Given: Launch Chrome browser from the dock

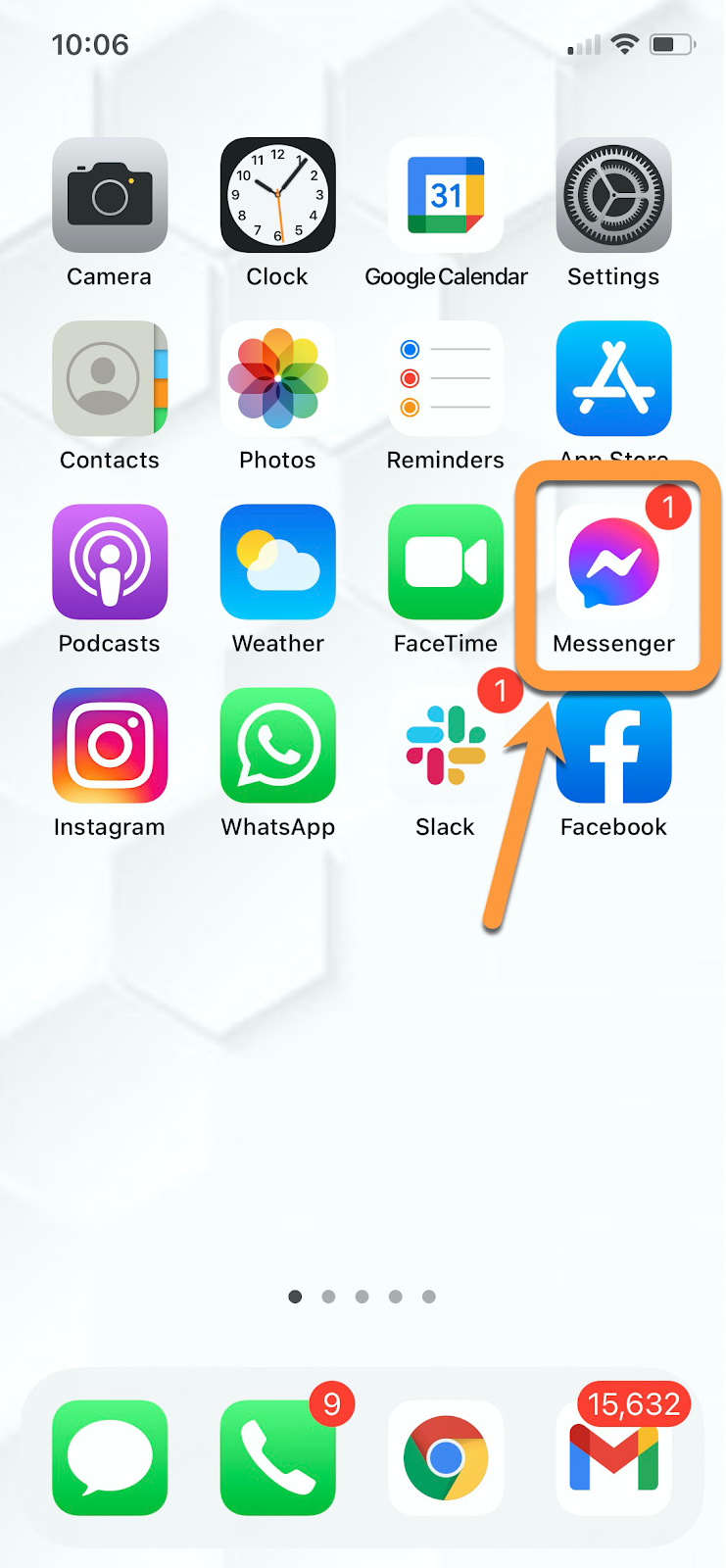Looking at the screenshot, I should click(446, 1457).
